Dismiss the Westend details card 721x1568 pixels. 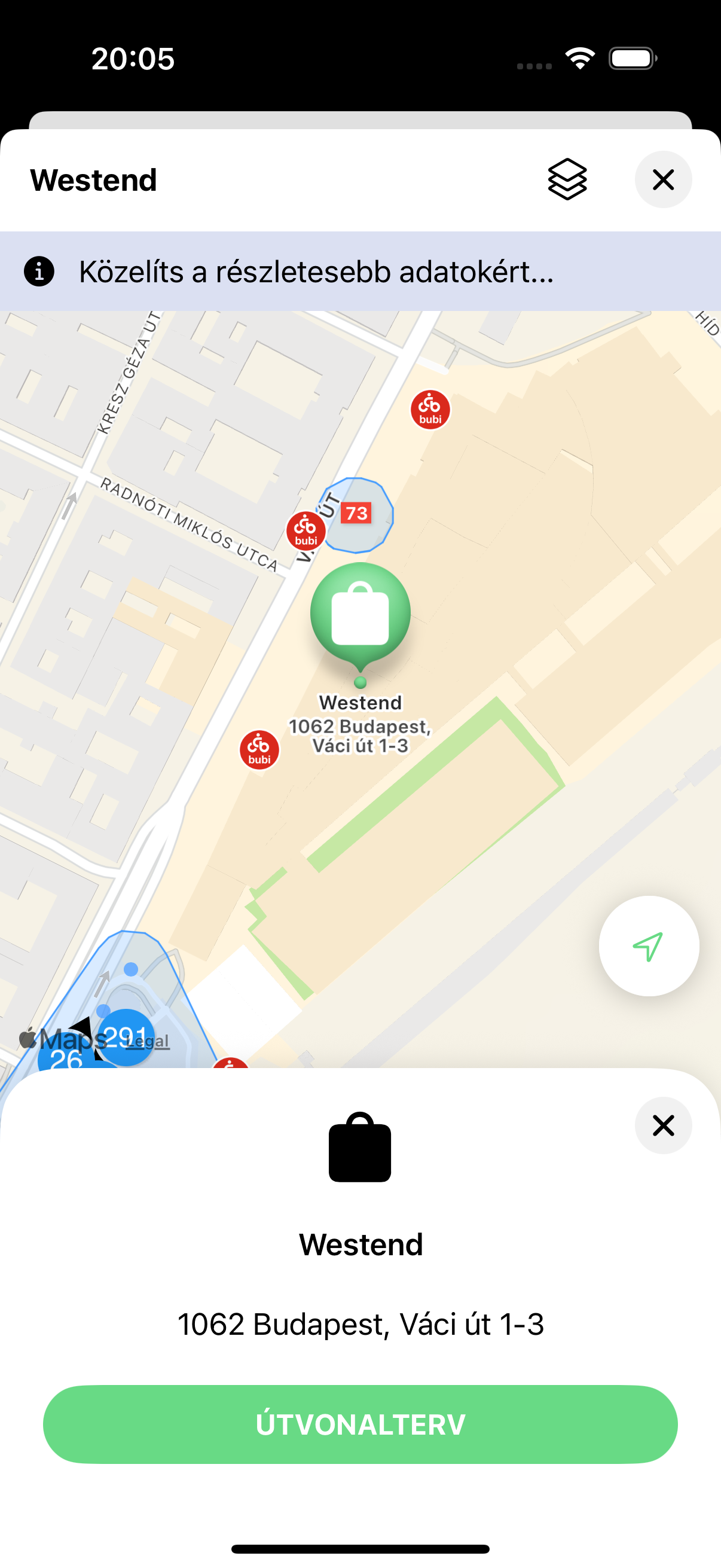tap(662, 1125)
